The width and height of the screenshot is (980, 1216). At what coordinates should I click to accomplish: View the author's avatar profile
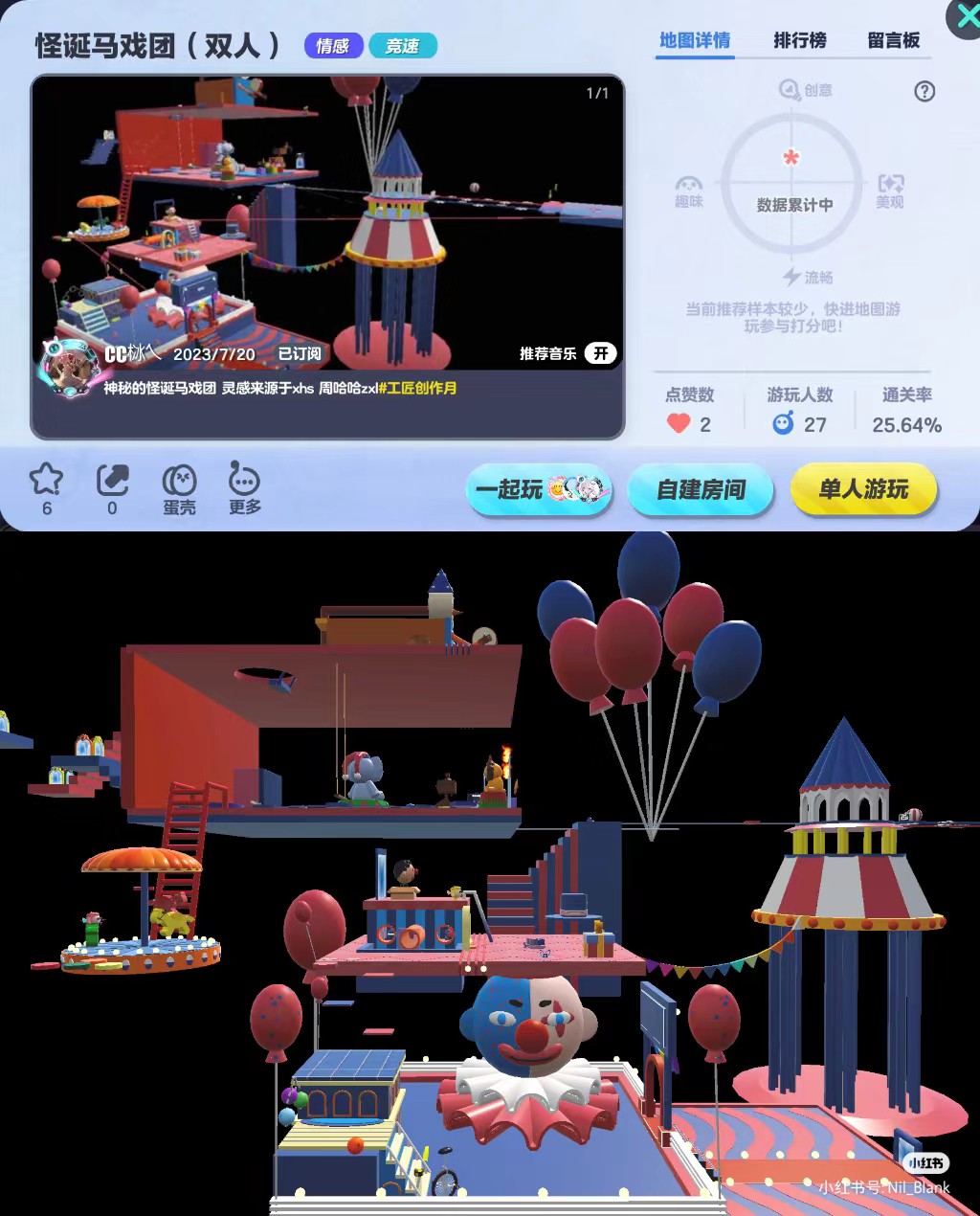(x=67, y=368)
